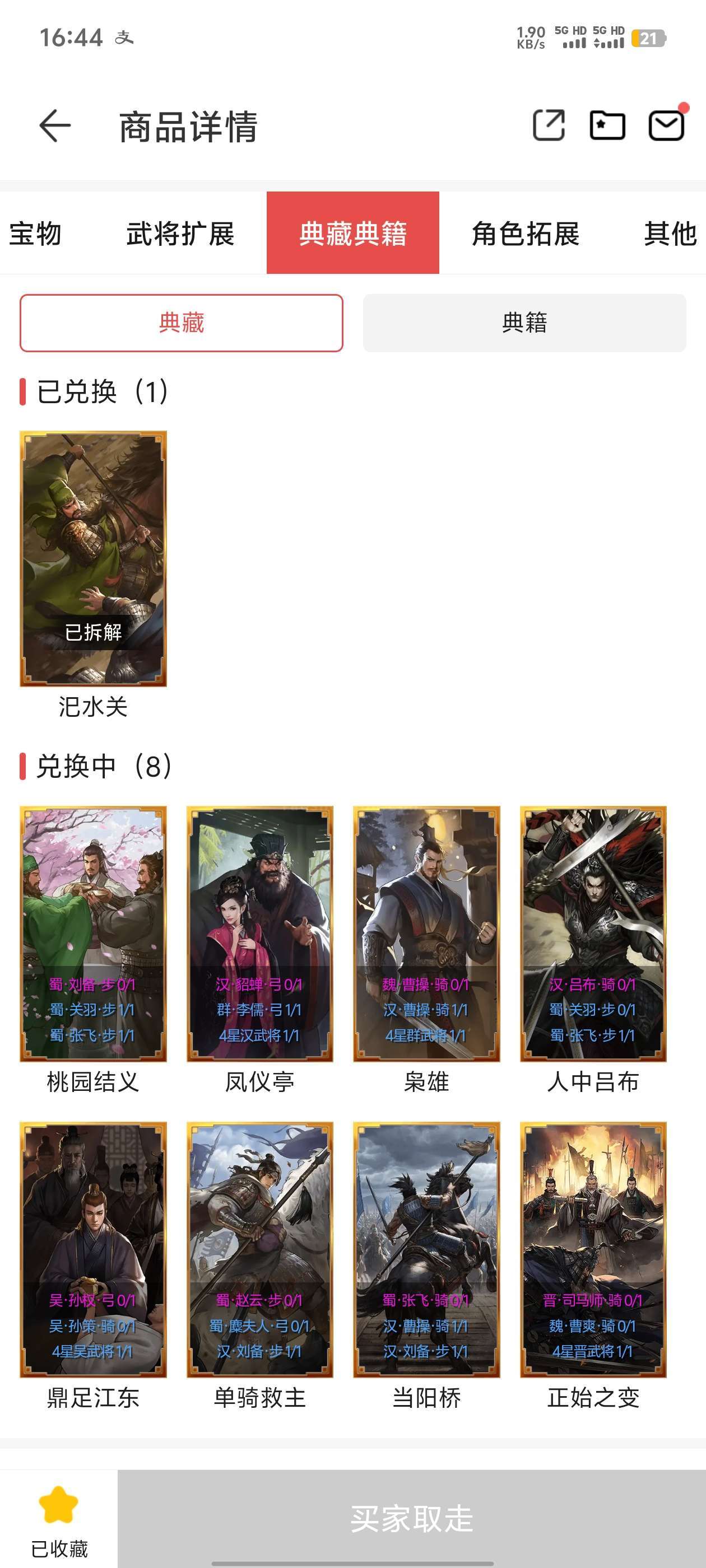Go back from the 商品详情 page
This screenshot has width=706, height=1568.
(55, 126)
